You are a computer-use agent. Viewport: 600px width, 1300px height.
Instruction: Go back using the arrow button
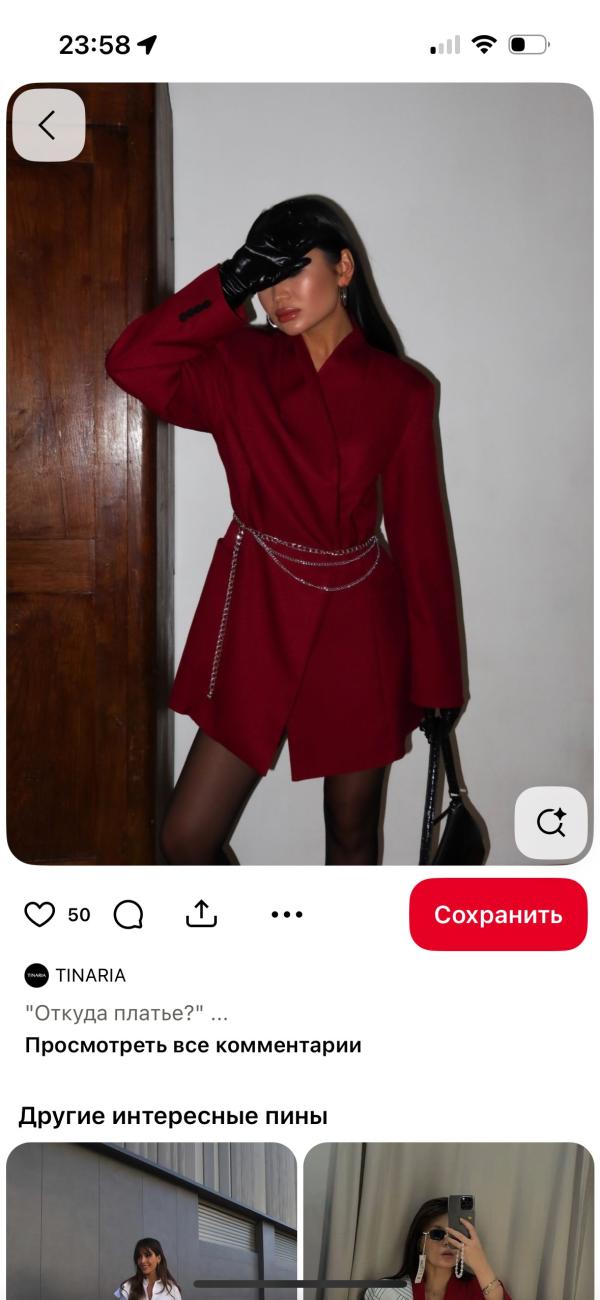coord(48,125)
